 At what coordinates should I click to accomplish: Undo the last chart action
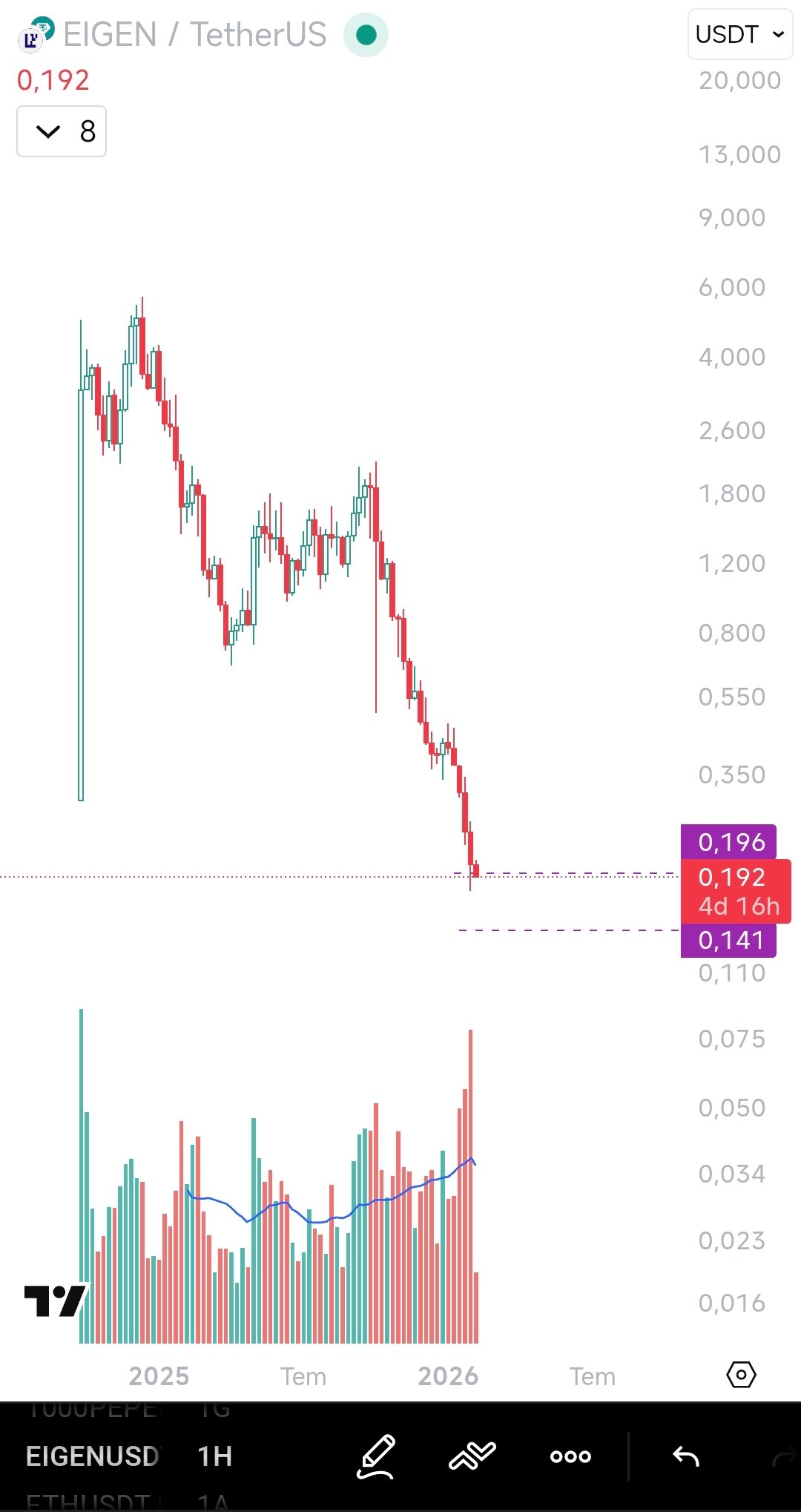pos(686,1456)
